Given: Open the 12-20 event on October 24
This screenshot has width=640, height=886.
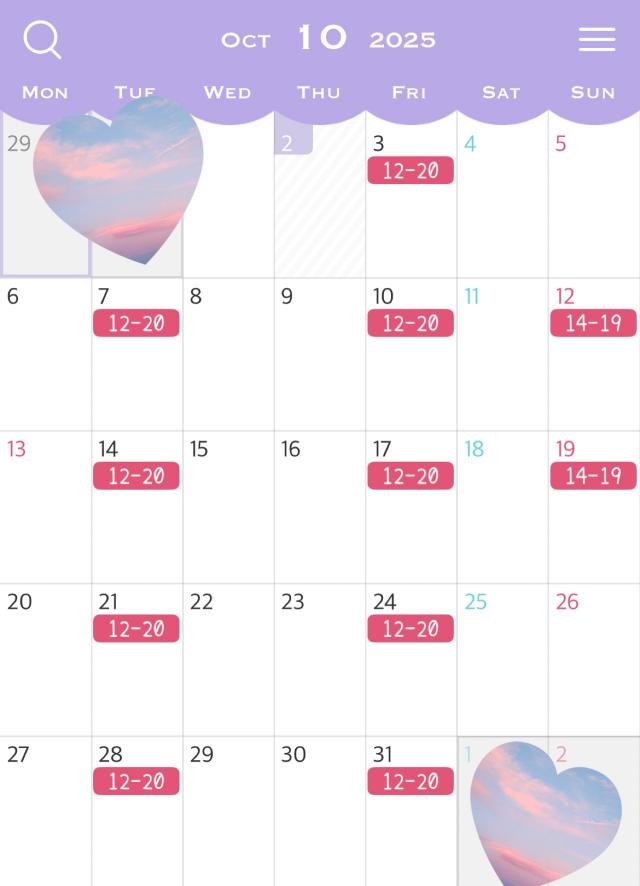Looking at the screenshot, I should coord(410,629).
